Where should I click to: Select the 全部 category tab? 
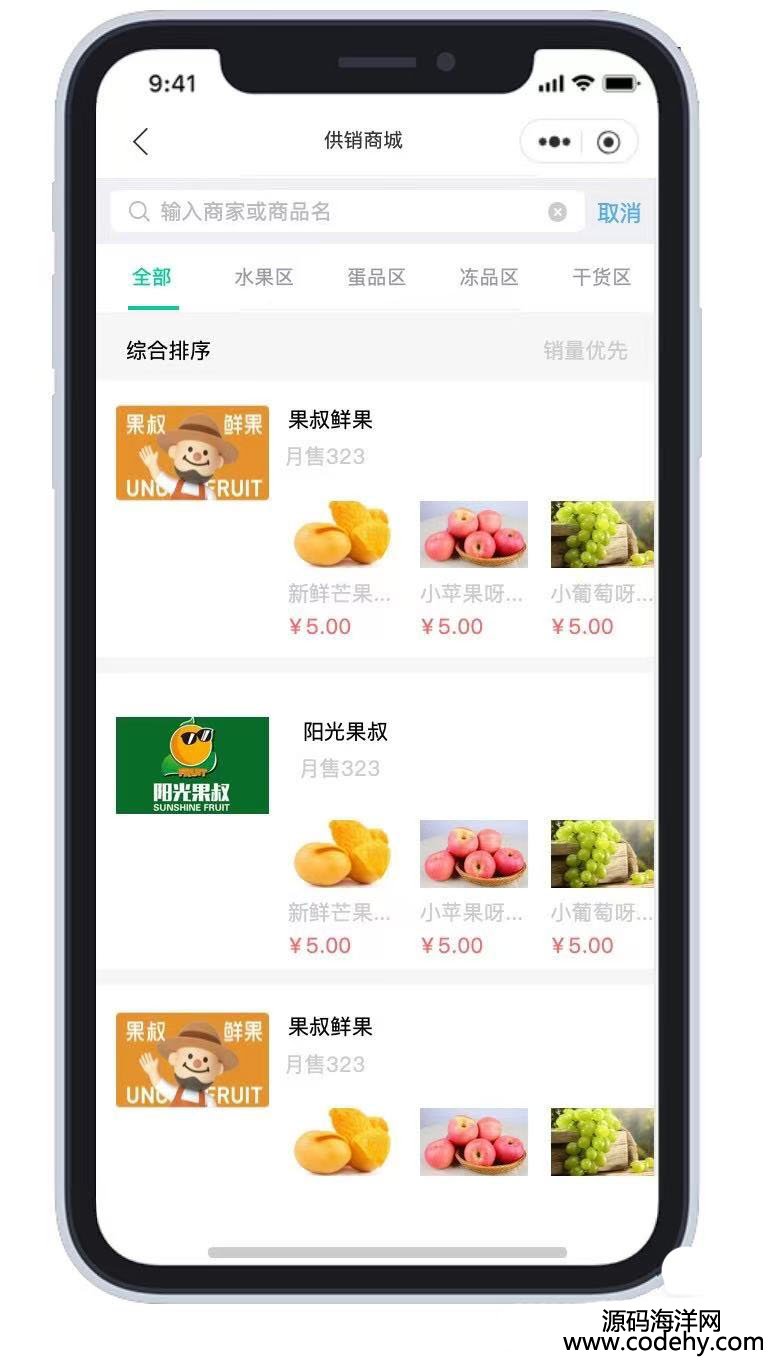point(152,278)
